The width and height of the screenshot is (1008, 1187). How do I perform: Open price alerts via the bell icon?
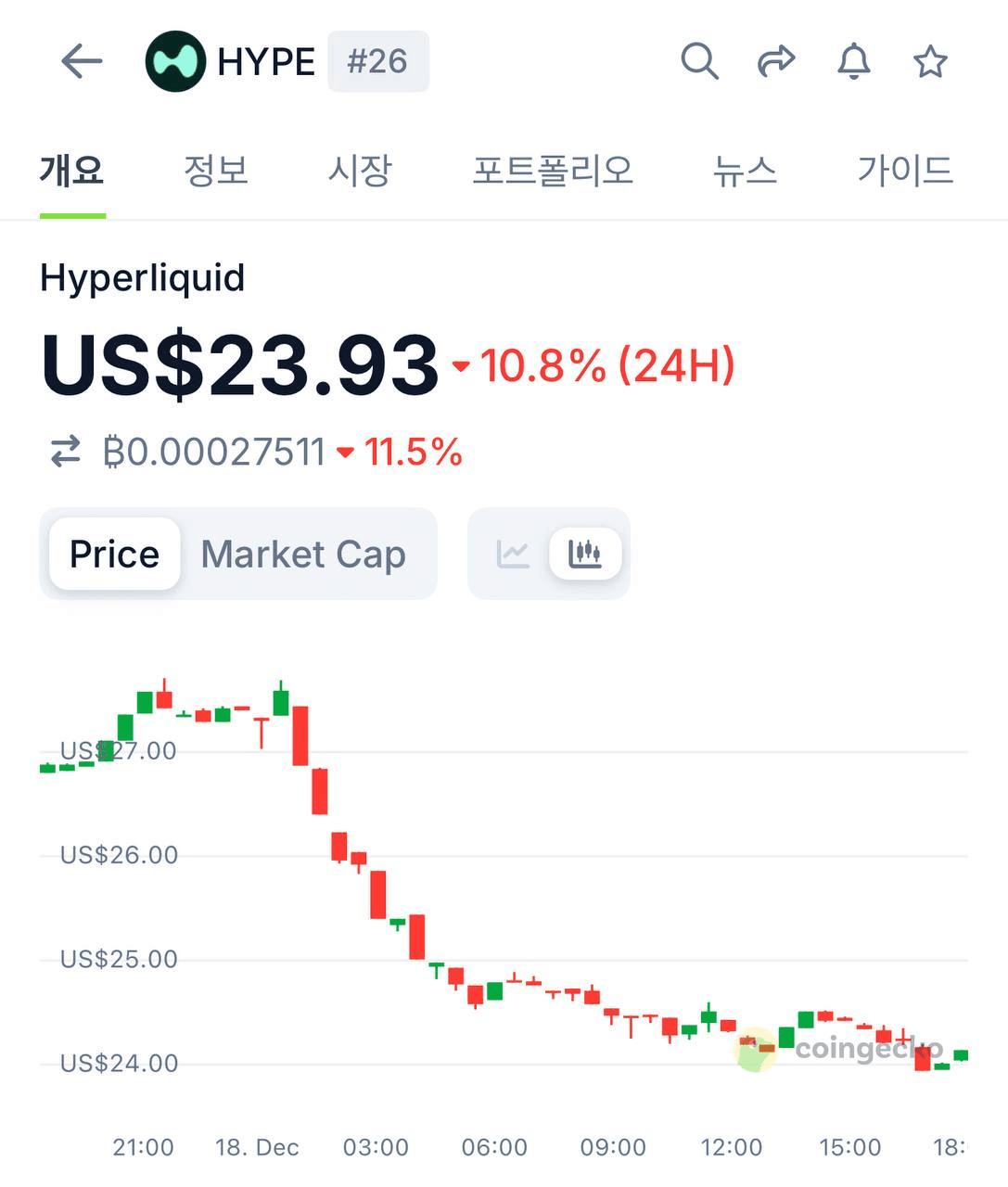854,61
